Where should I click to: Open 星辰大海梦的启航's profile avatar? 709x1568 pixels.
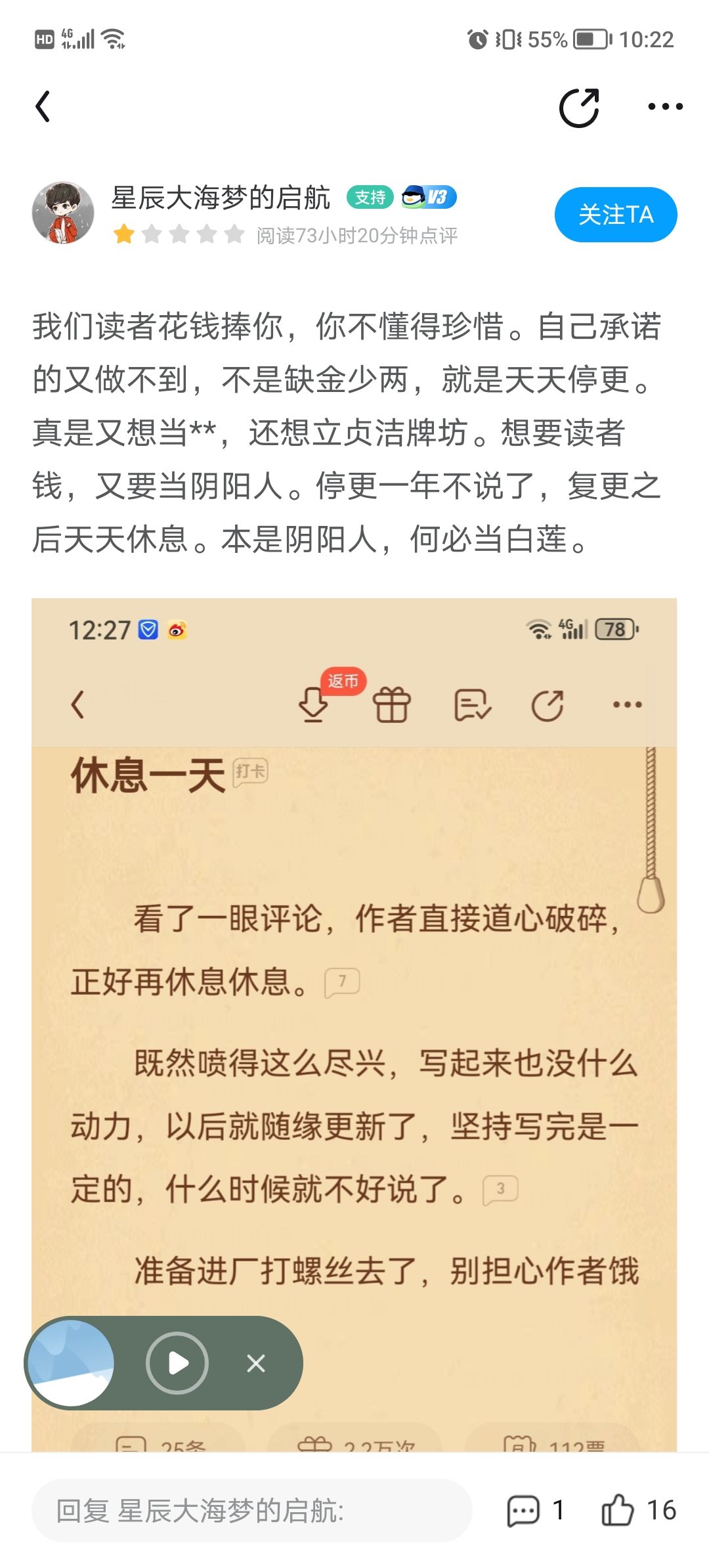[x=63, y=213]
